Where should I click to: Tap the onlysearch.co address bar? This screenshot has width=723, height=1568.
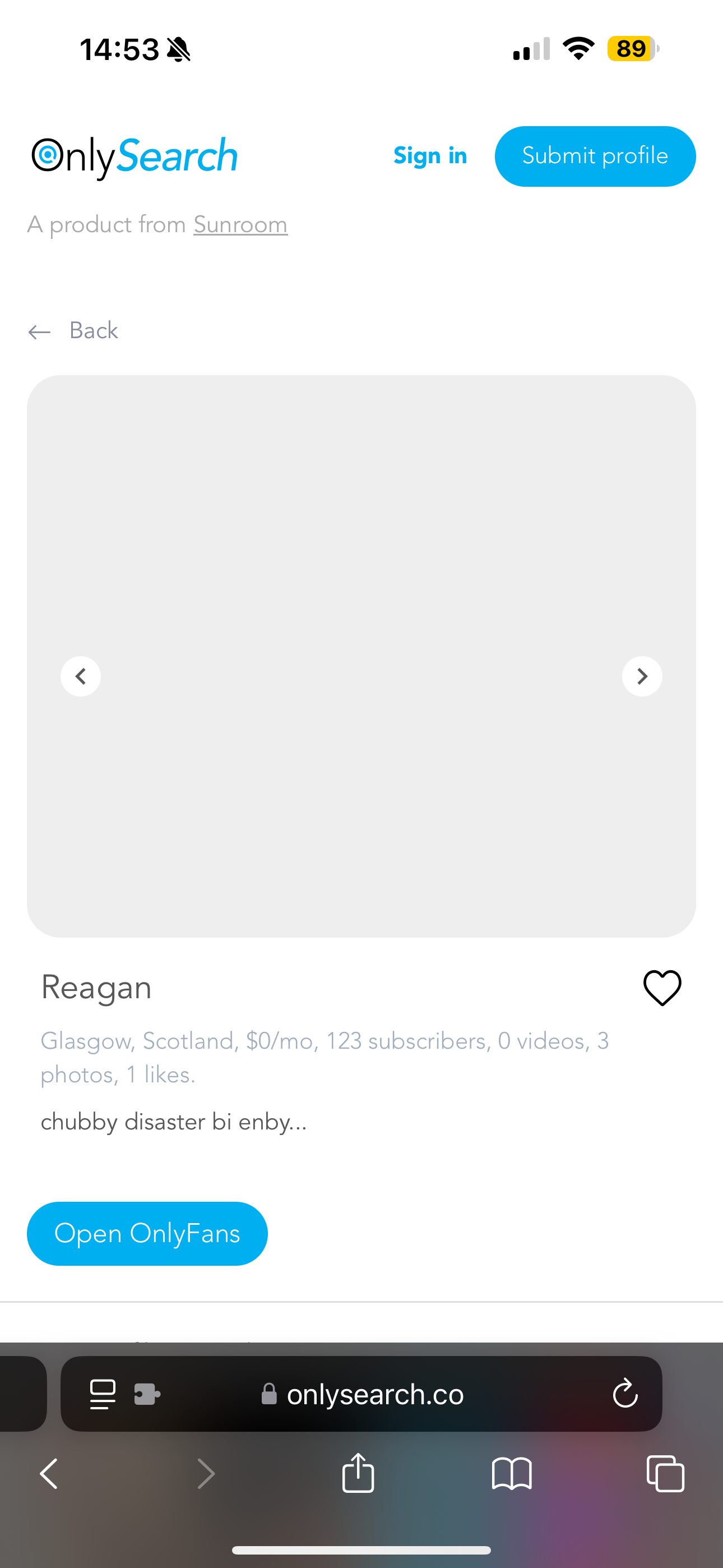click(374, 1393)
